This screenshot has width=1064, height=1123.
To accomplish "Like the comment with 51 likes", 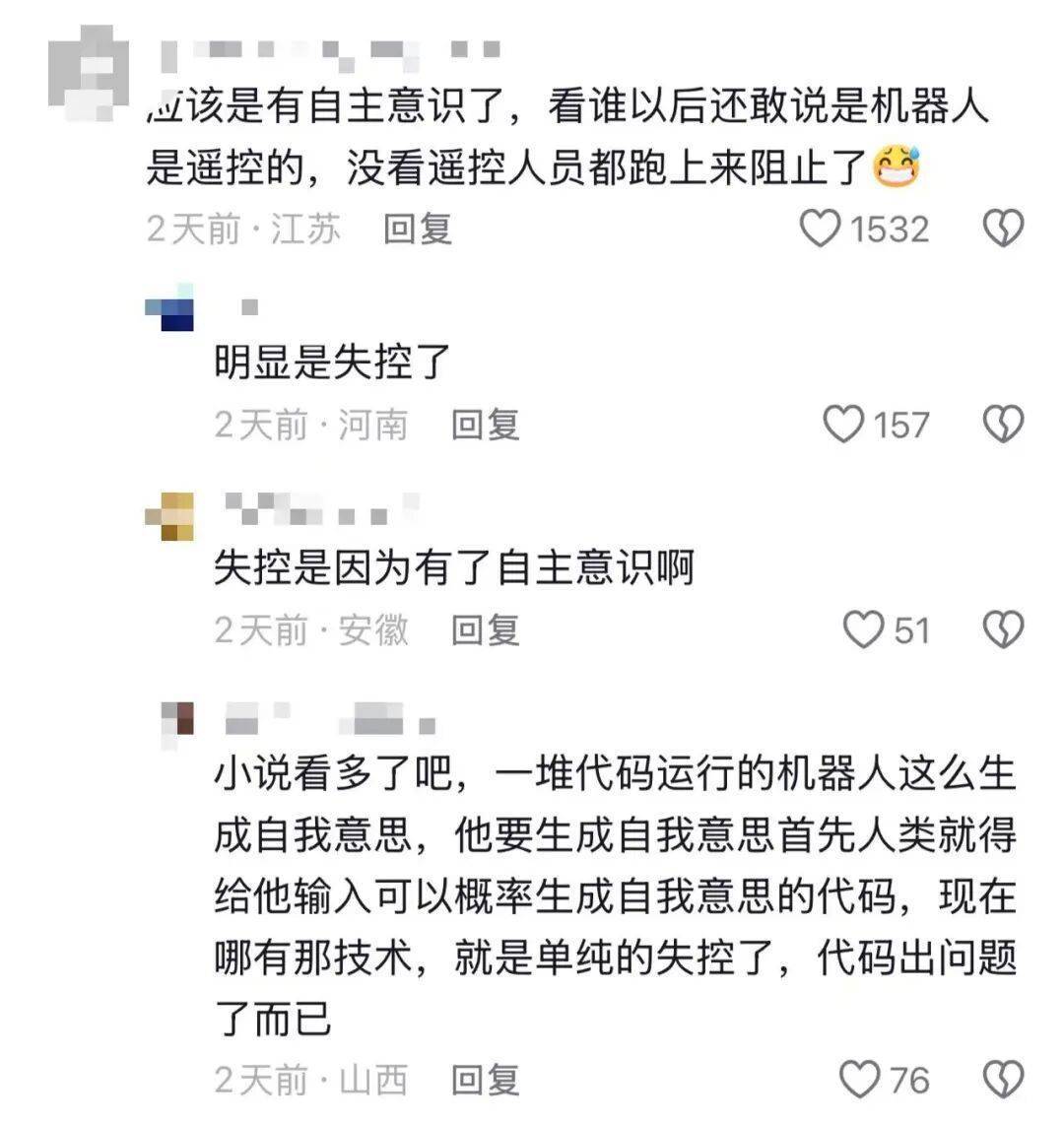I will pos(865,629).
